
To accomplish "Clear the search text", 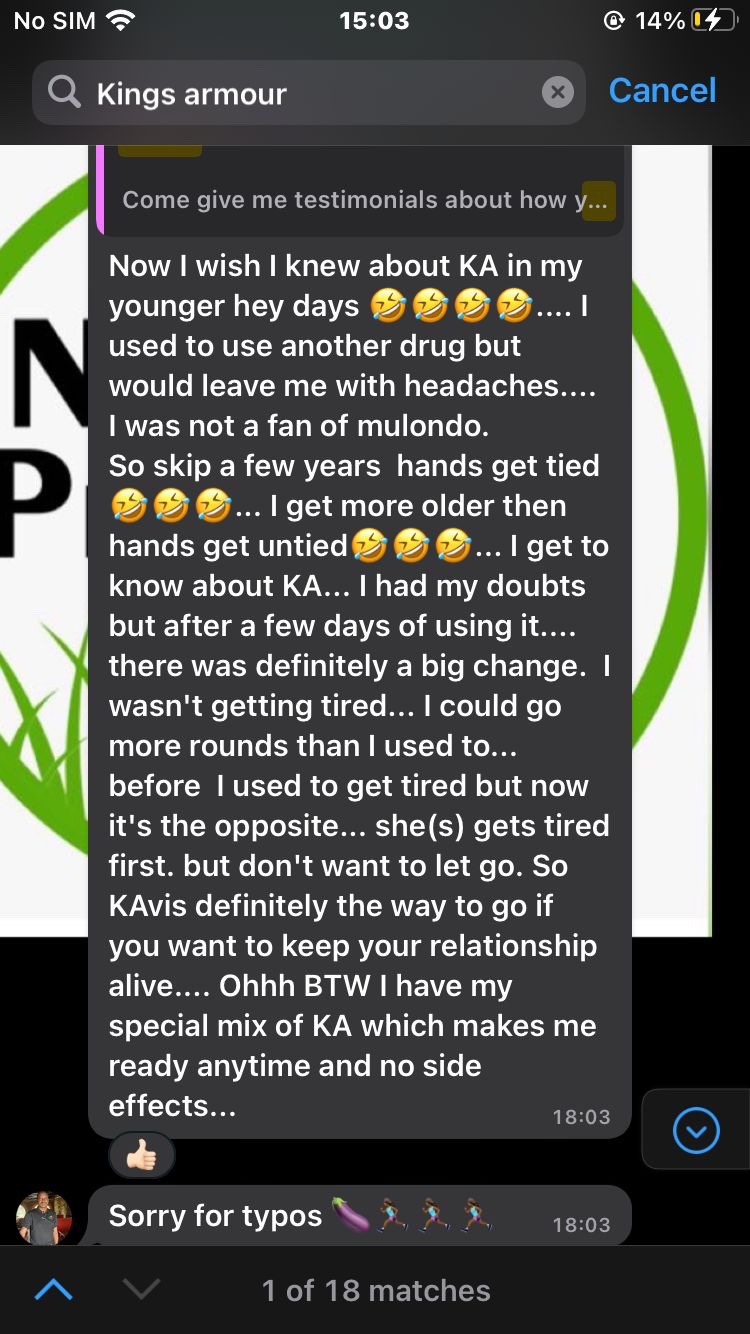I will pyautogui.click(x=557, y=93).
